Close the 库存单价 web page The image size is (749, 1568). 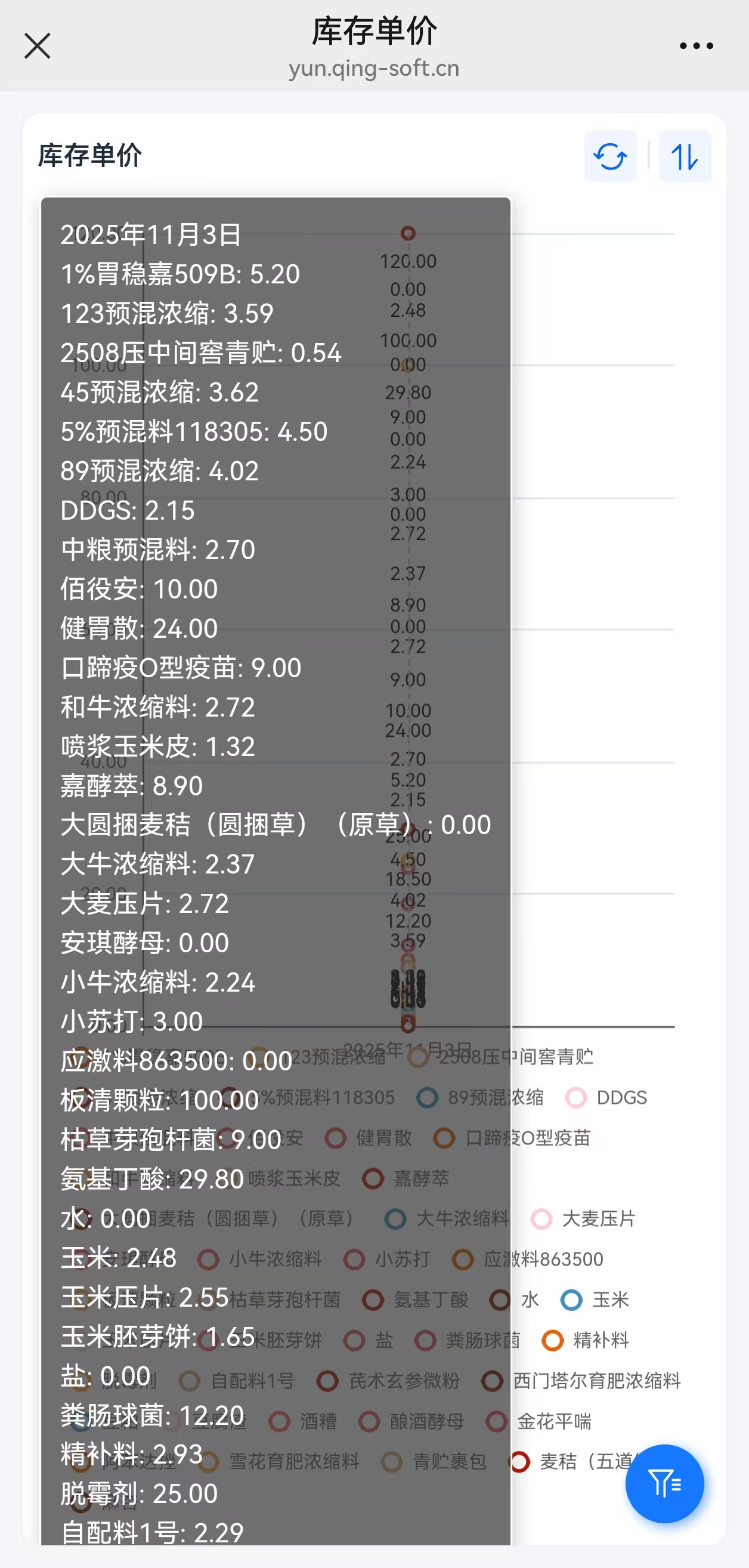coord(37,47)
